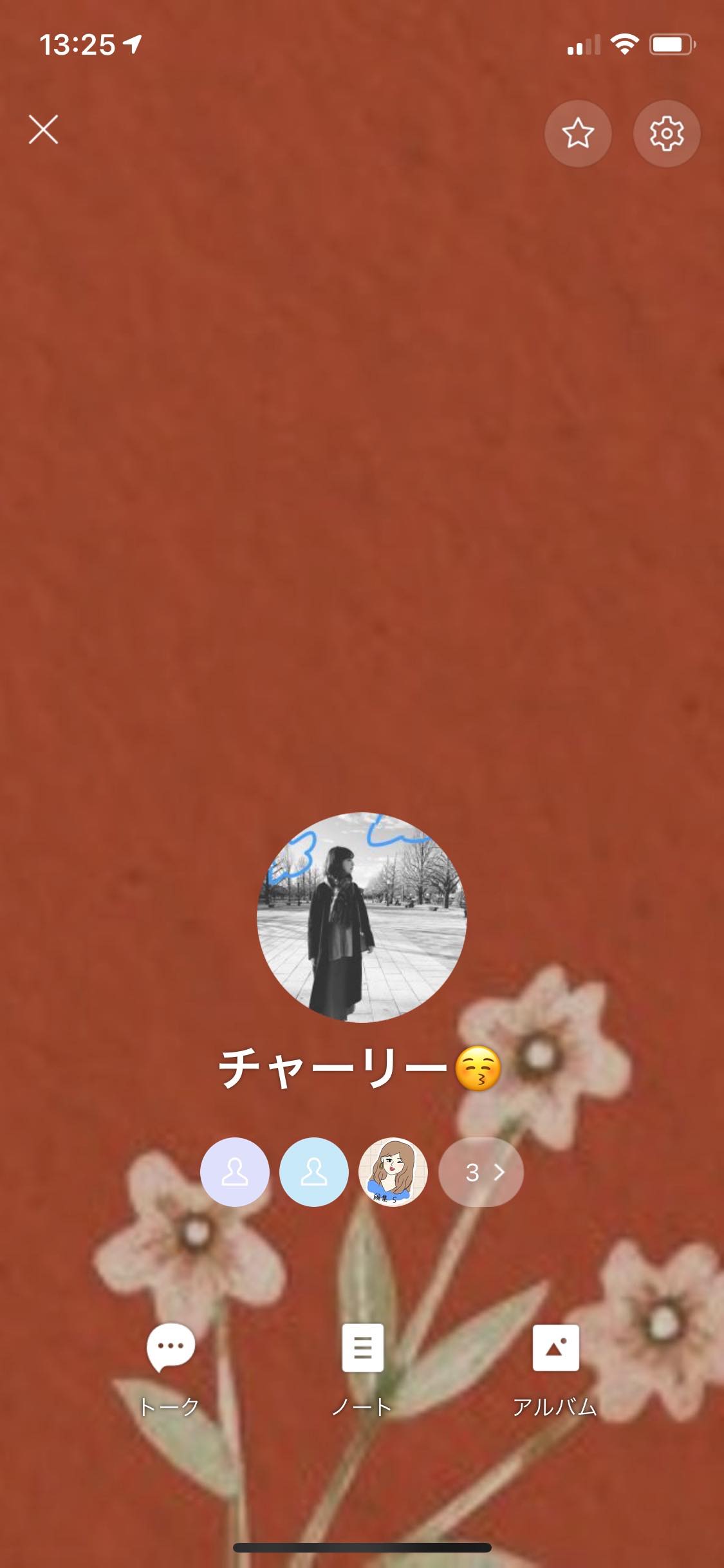Tap the アルバム label text
The width and height of the screenshot is (724, 1568).
coord(555,1407)
